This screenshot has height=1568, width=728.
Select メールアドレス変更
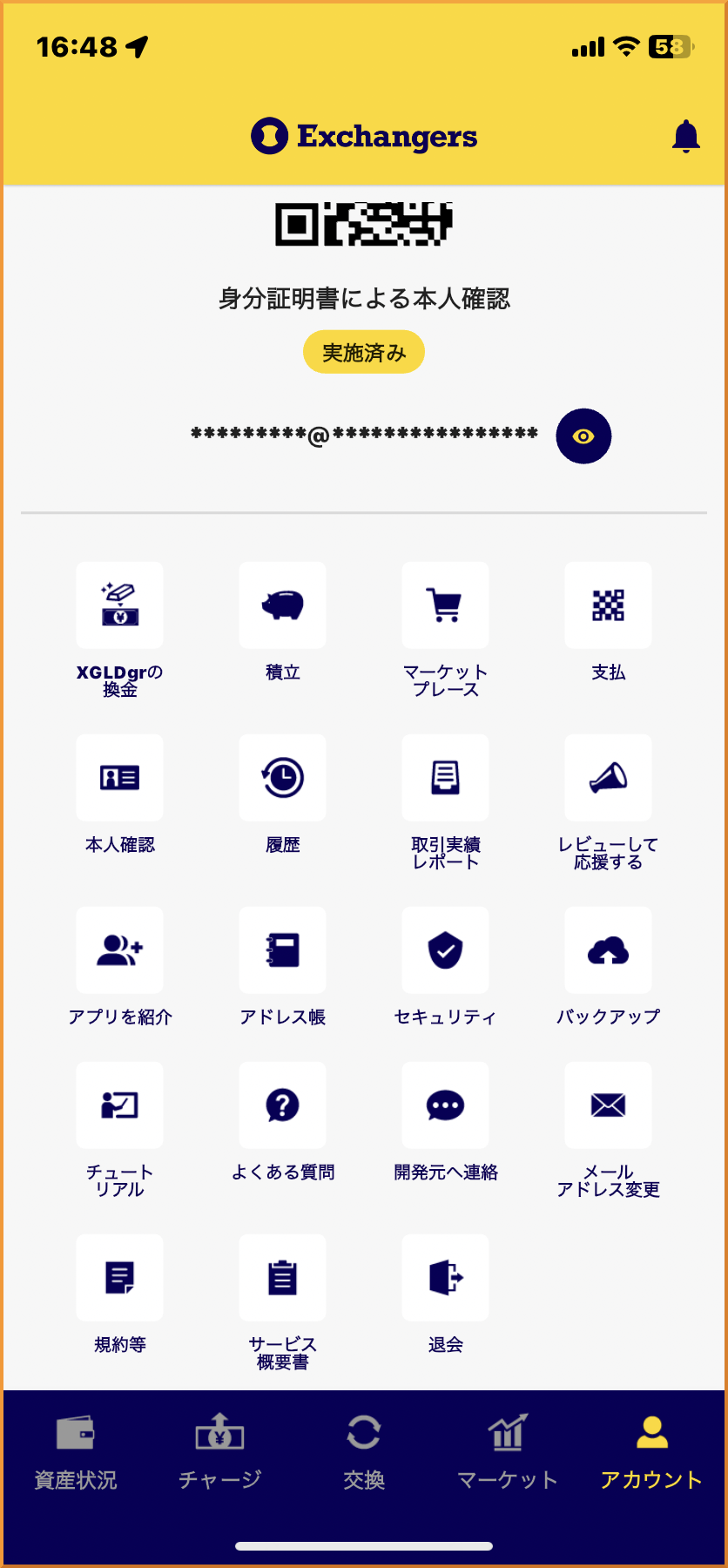[608, 1105]
